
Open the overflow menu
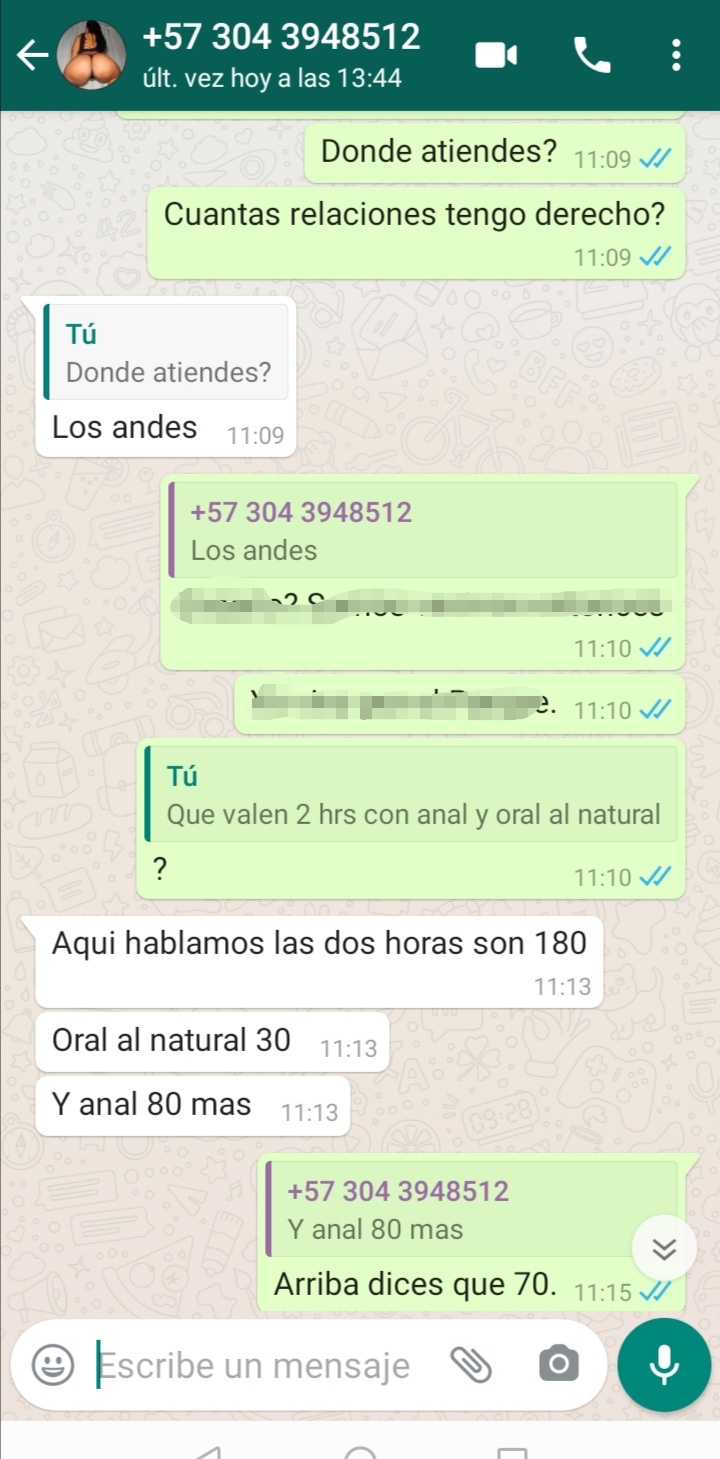click(x=677, y=55)
